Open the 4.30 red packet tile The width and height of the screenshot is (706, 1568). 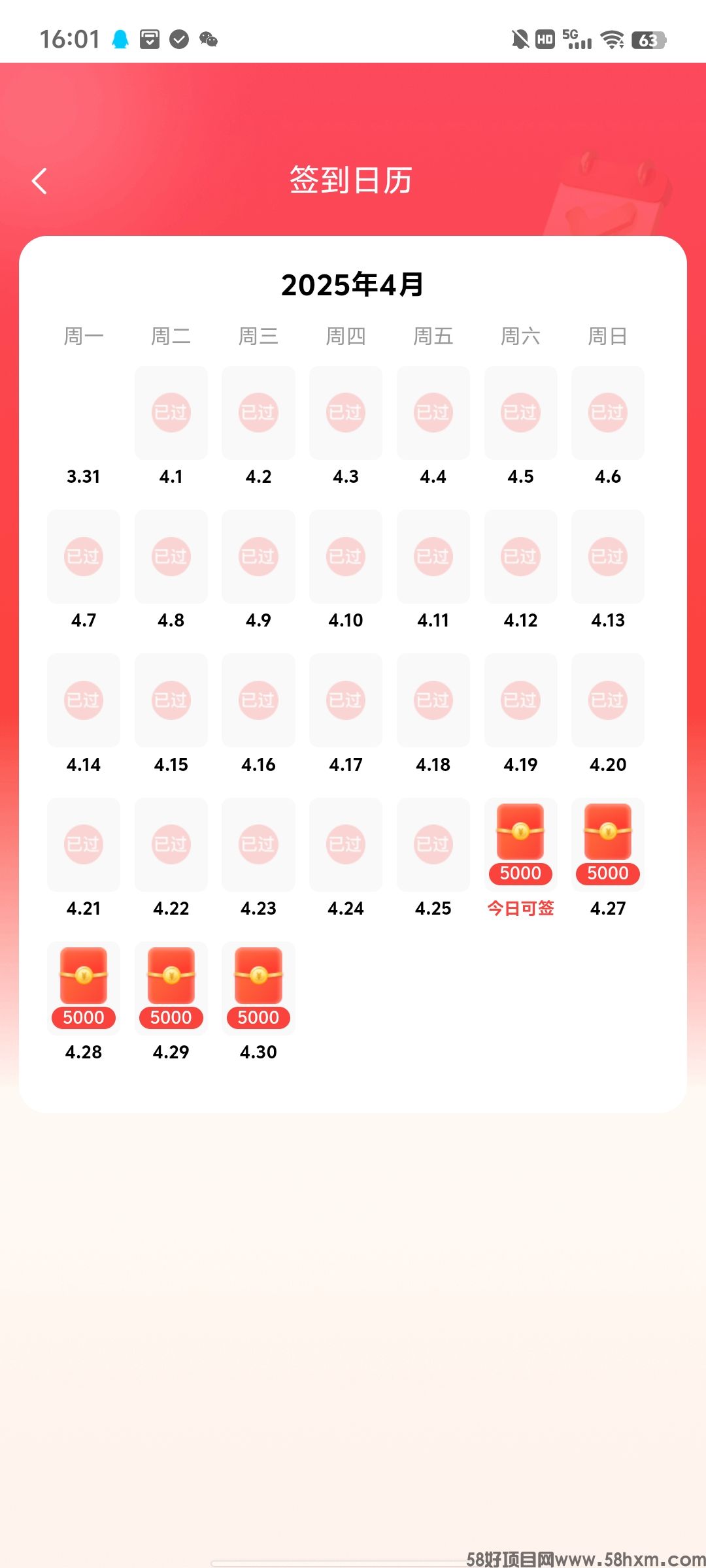pyautogui.click(x=258, y=987)
